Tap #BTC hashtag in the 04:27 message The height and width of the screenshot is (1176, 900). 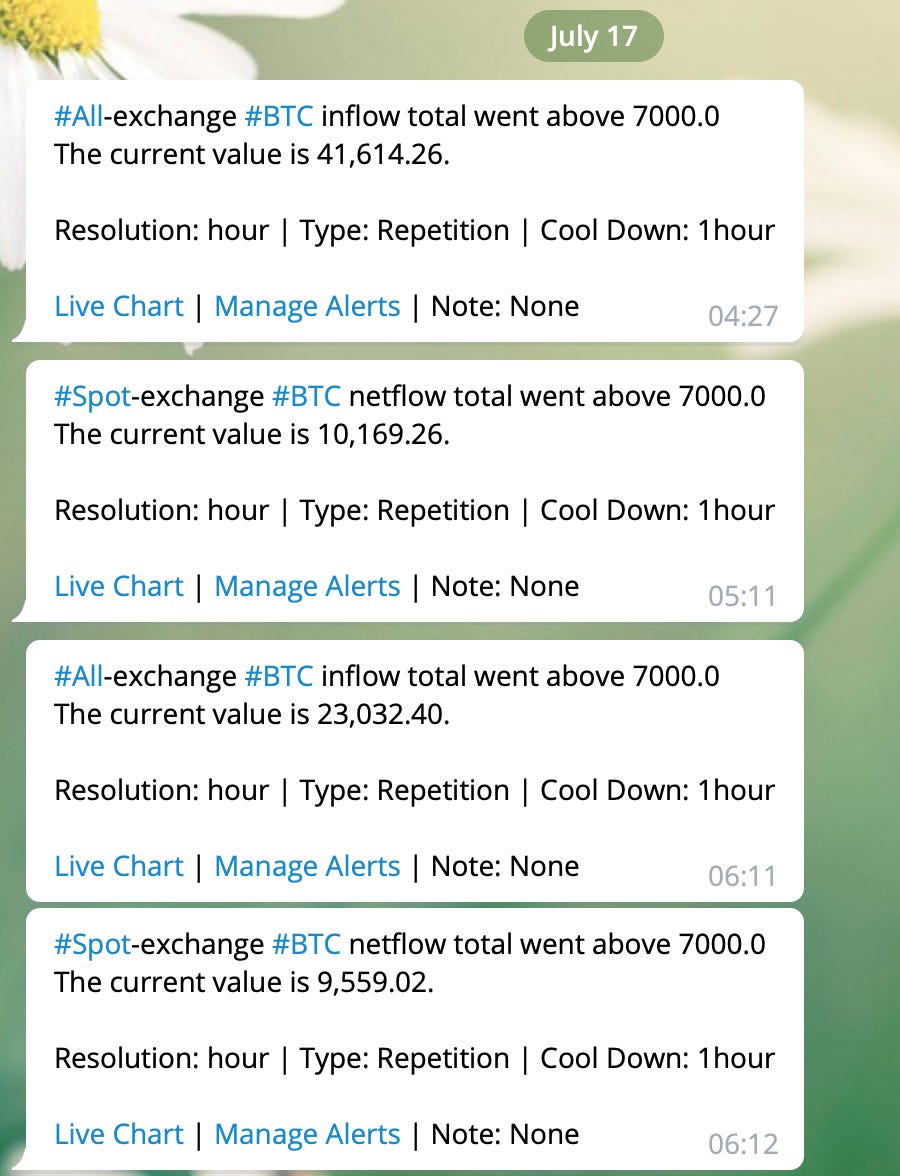tap(279, 116)
